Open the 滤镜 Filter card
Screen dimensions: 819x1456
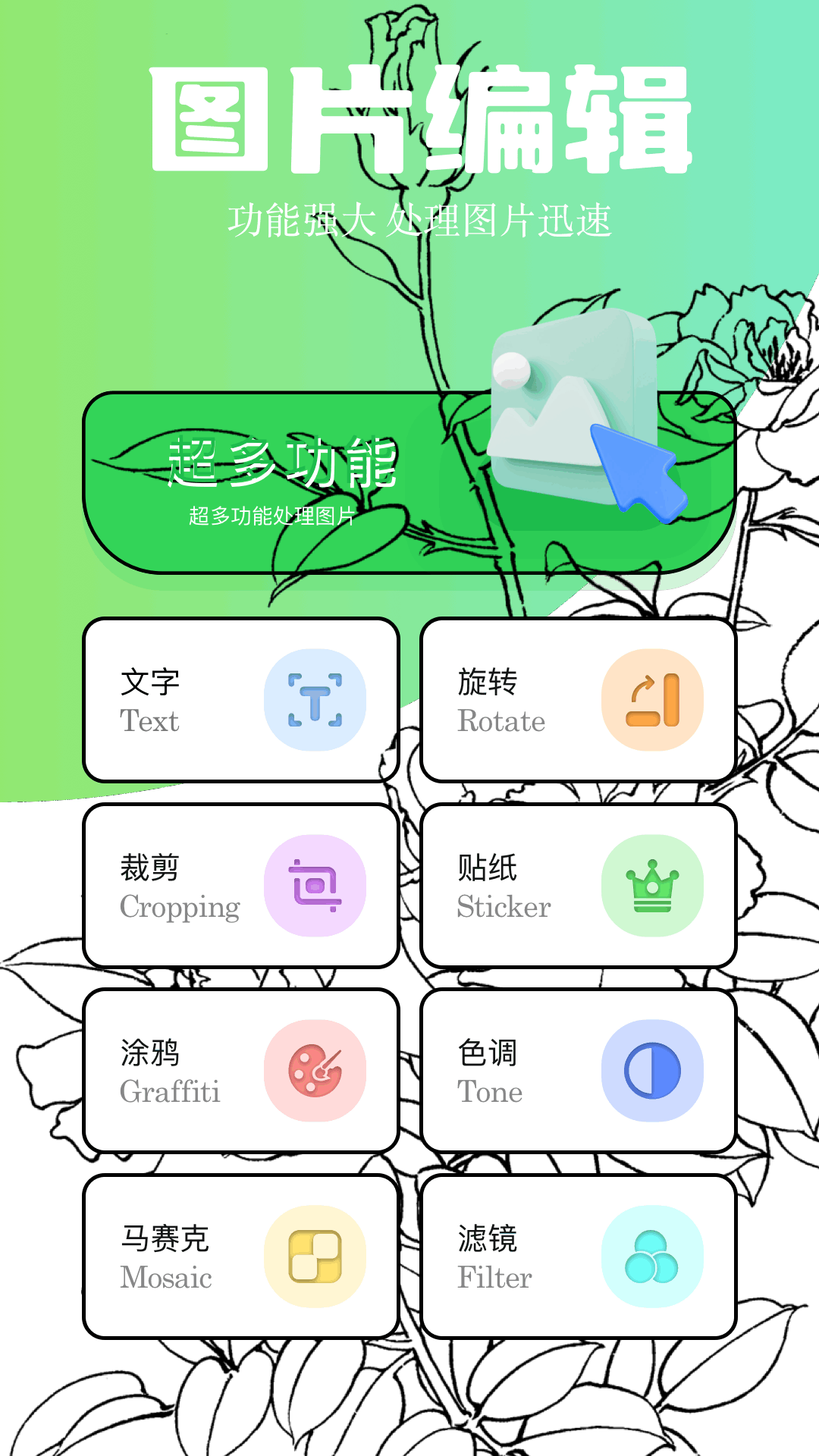point(579,1255)
